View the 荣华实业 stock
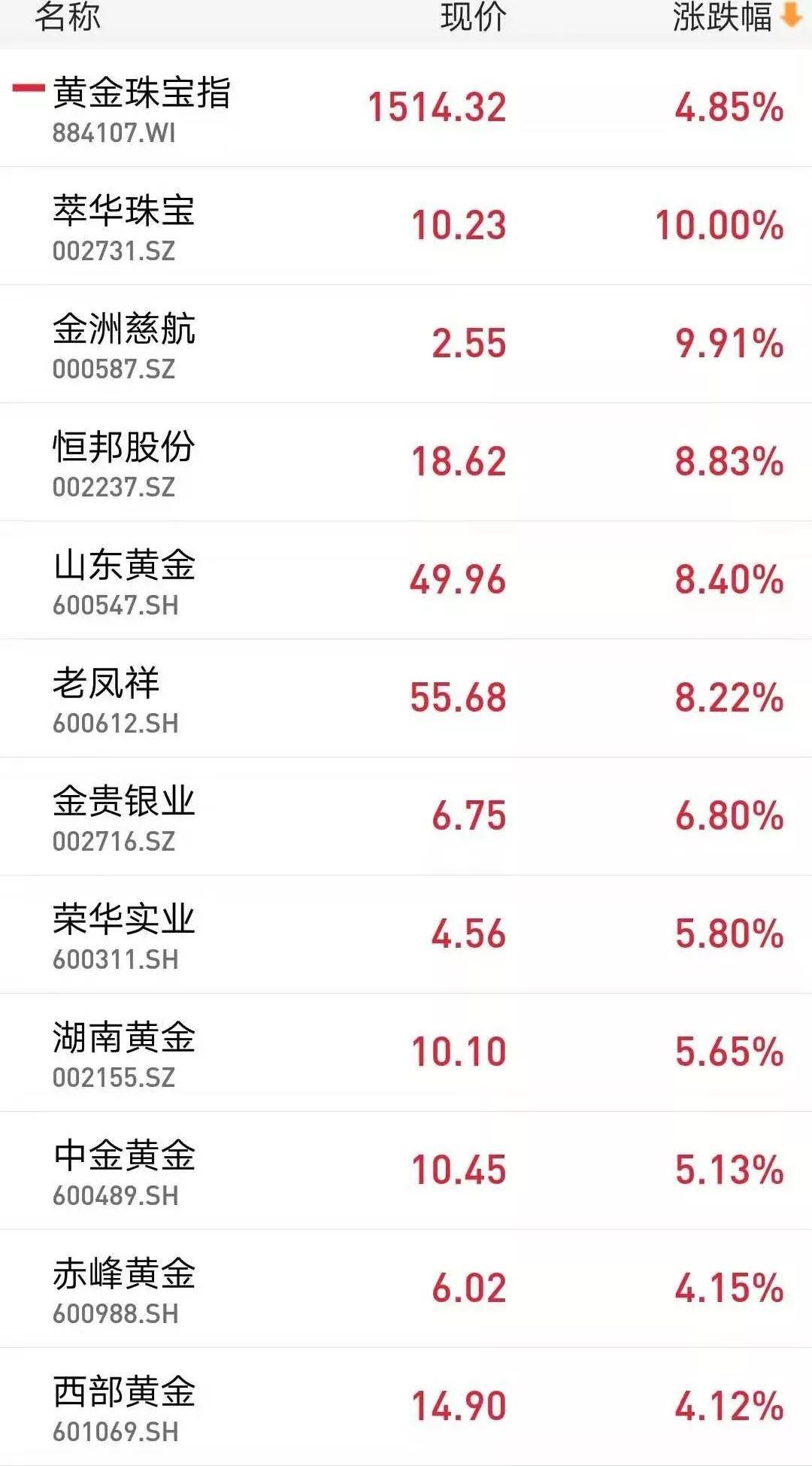 406,934
